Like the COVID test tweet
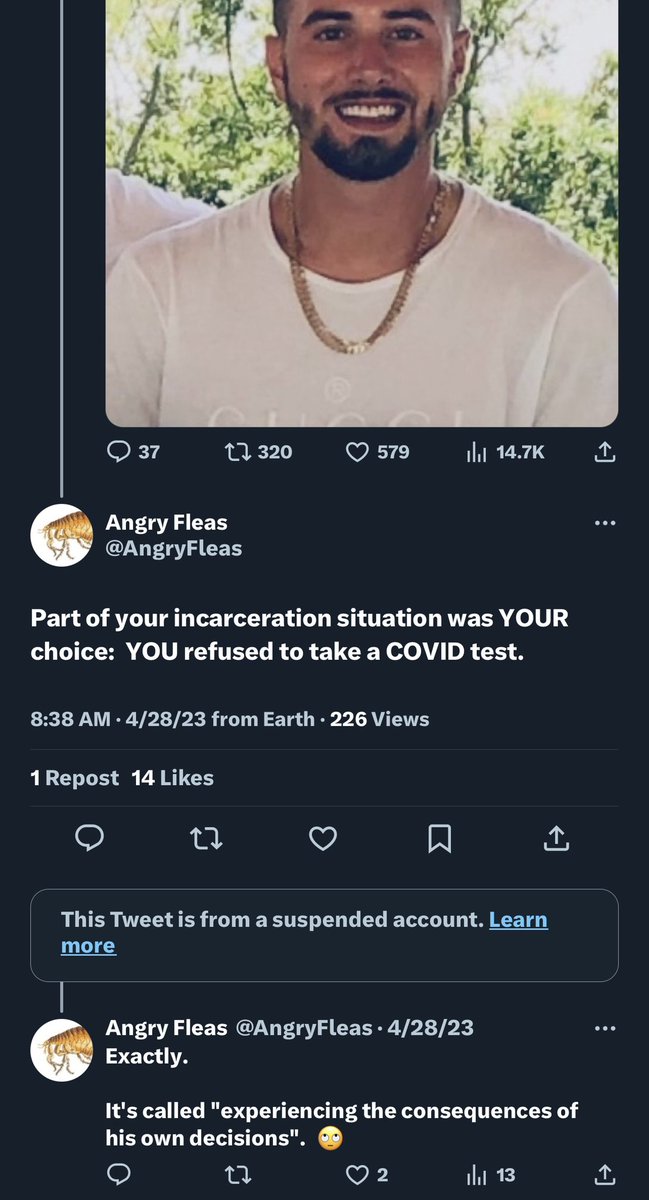The height and width of the screenshot is (1200, 649). [x=322, y=838]
